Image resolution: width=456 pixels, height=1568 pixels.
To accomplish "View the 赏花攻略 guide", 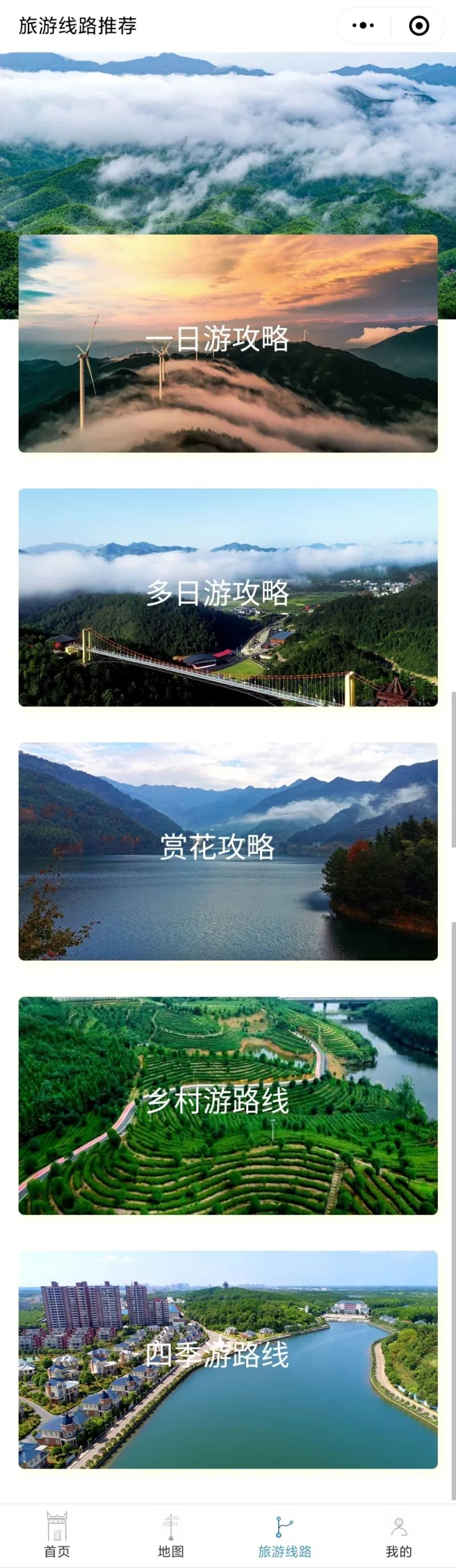I will click(x=227, y=851).
